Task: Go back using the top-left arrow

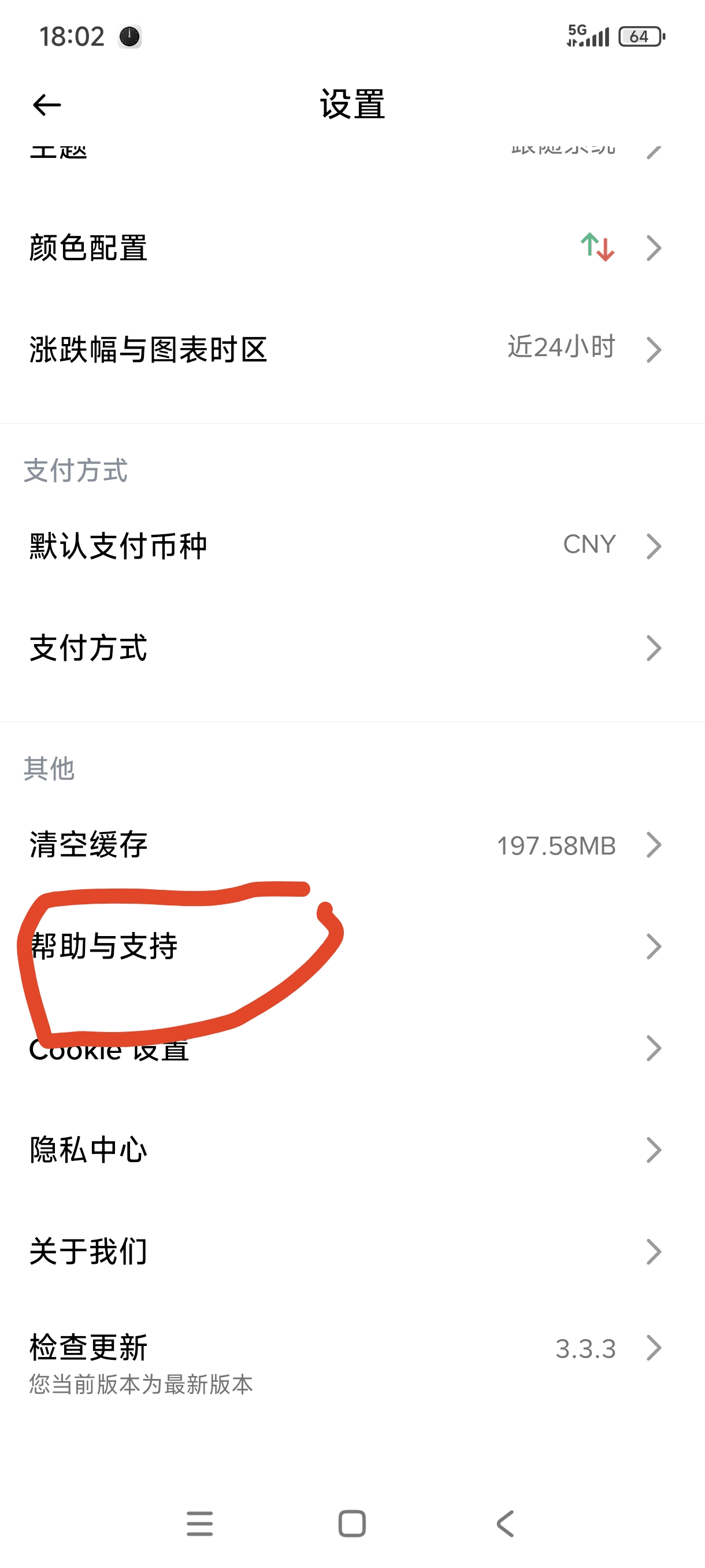Action: coord(47,105)
